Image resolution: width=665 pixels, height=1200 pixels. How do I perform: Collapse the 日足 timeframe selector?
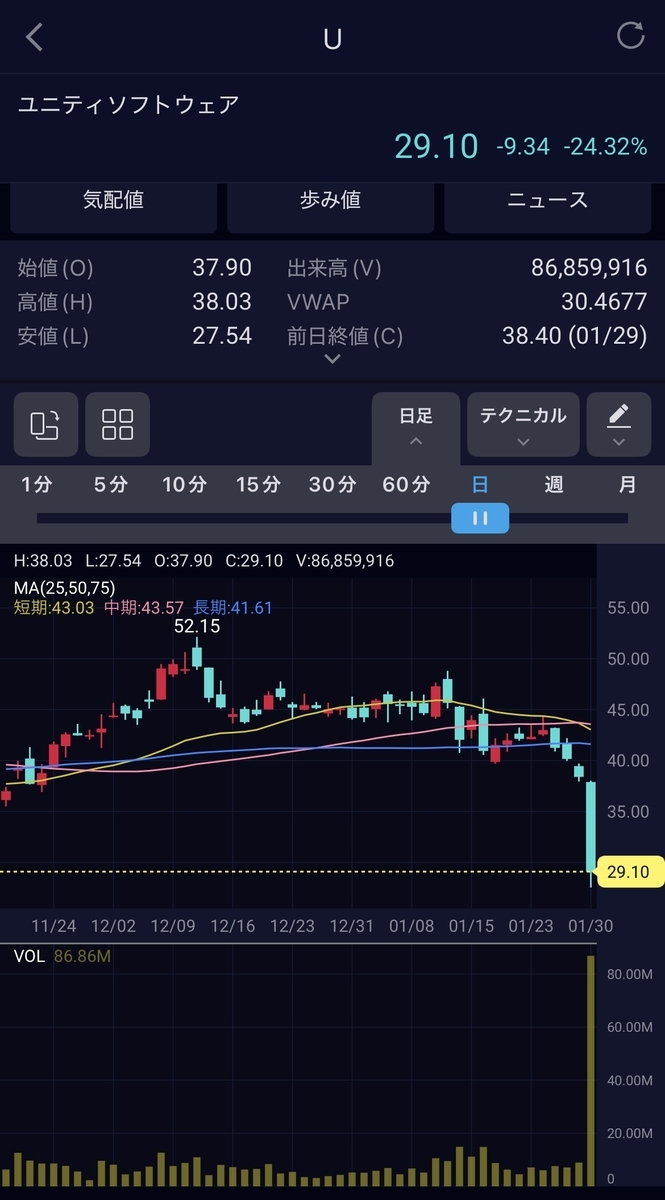[x=416, y=425]
